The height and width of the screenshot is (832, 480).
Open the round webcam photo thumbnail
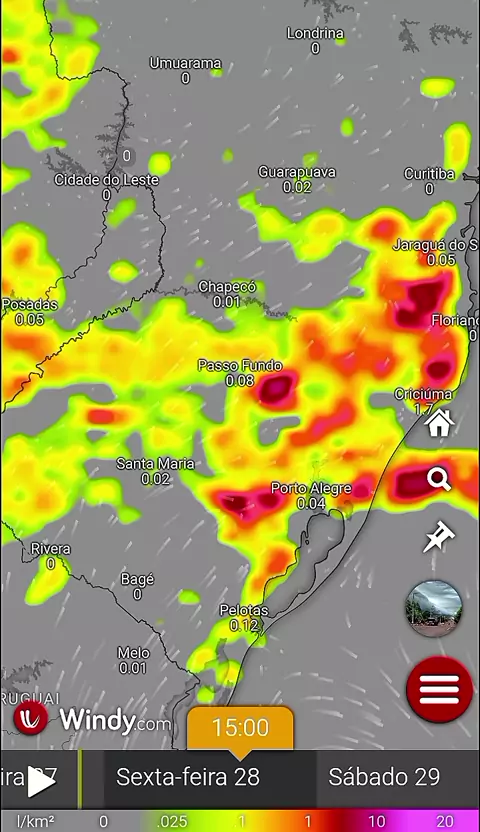434,609
